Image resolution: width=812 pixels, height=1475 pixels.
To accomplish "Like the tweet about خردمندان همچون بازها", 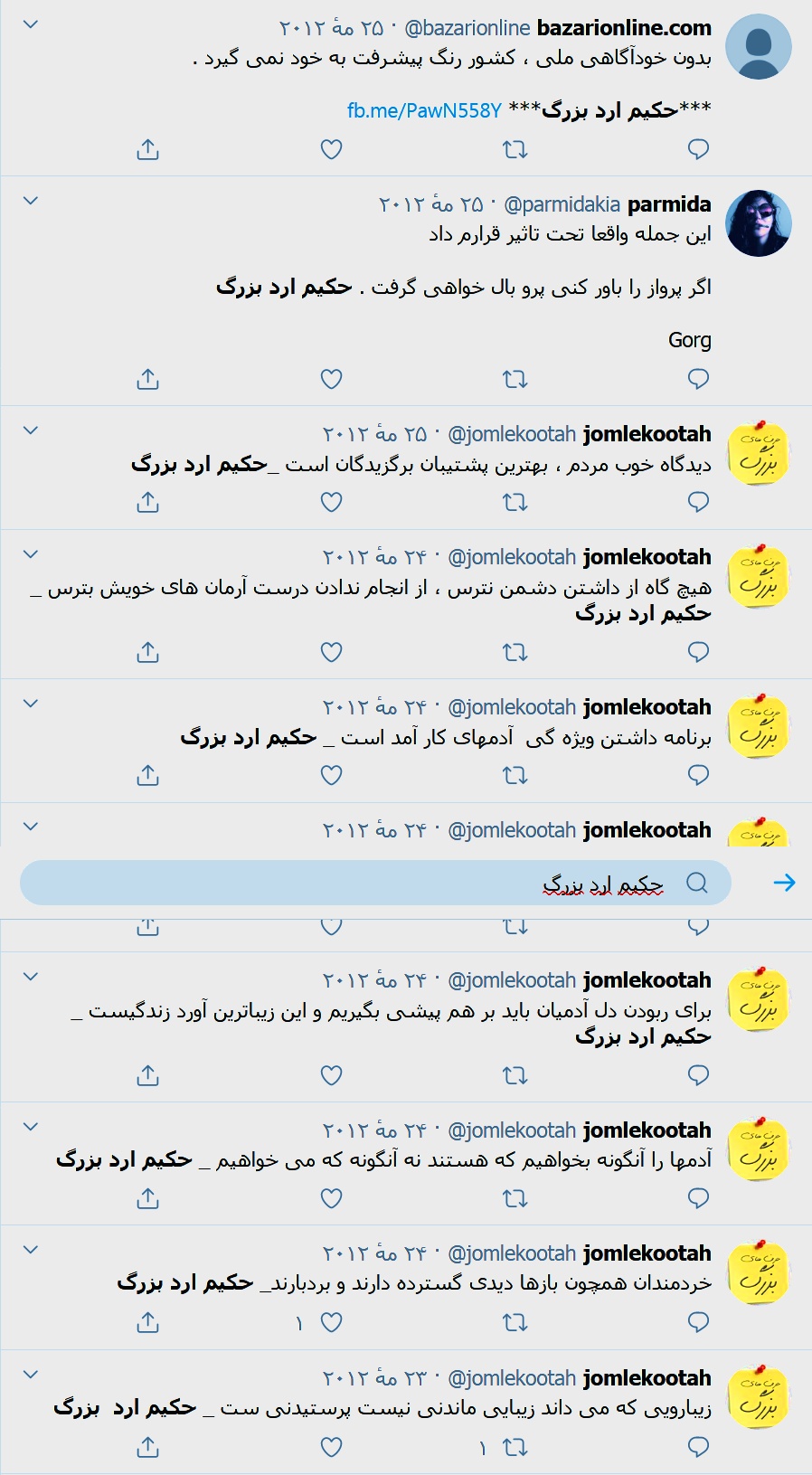I will click(x=332, y=1322).
